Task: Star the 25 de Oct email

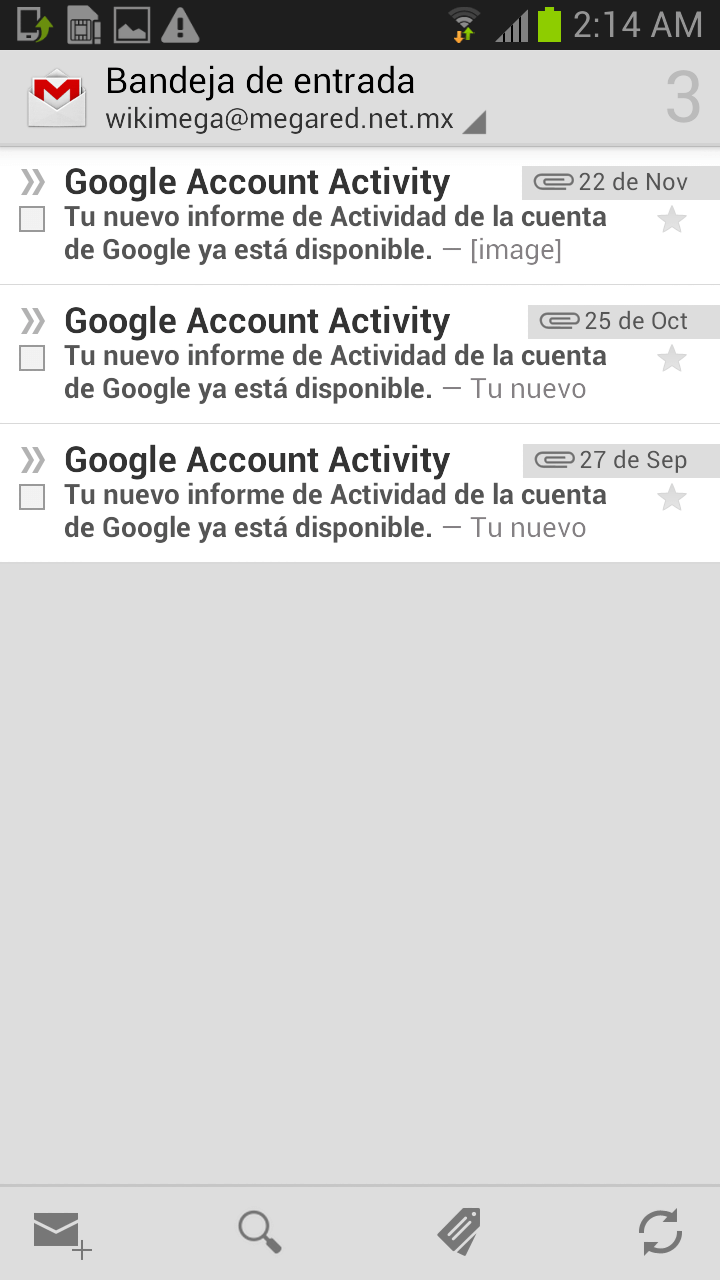Action: [672, 359]
